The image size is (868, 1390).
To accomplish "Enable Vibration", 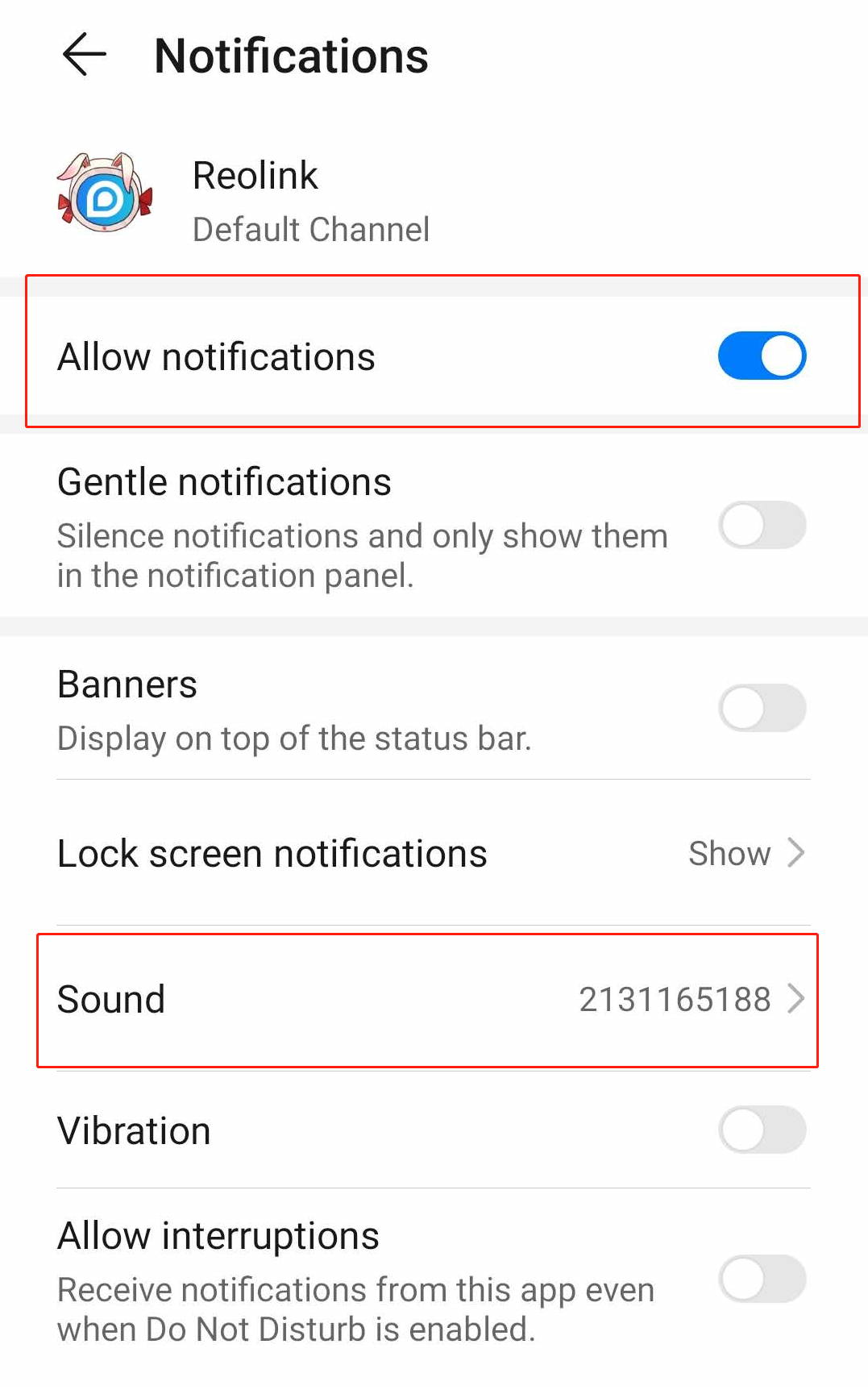I will pyautogui.click(x=762, y=1130).
